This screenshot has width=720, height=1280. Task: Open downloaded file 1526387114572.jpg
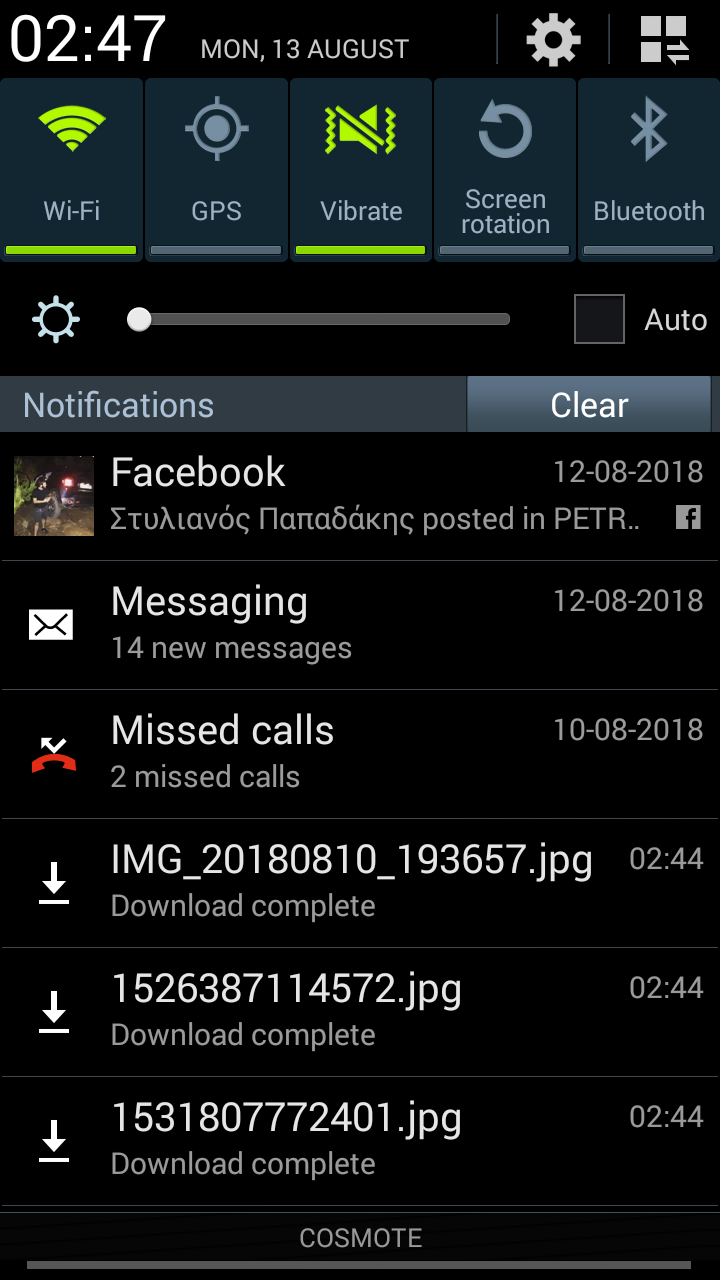click(x=360, y=1011)
